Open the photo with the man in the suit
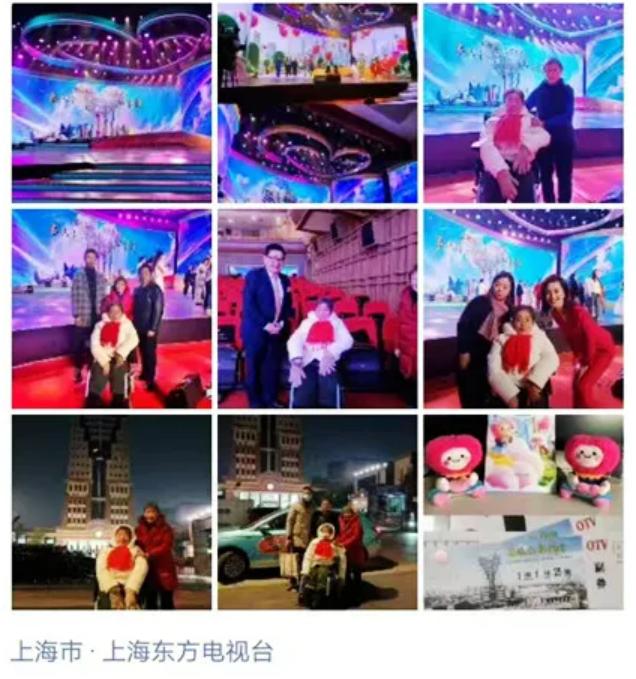 tap(318, 308)
